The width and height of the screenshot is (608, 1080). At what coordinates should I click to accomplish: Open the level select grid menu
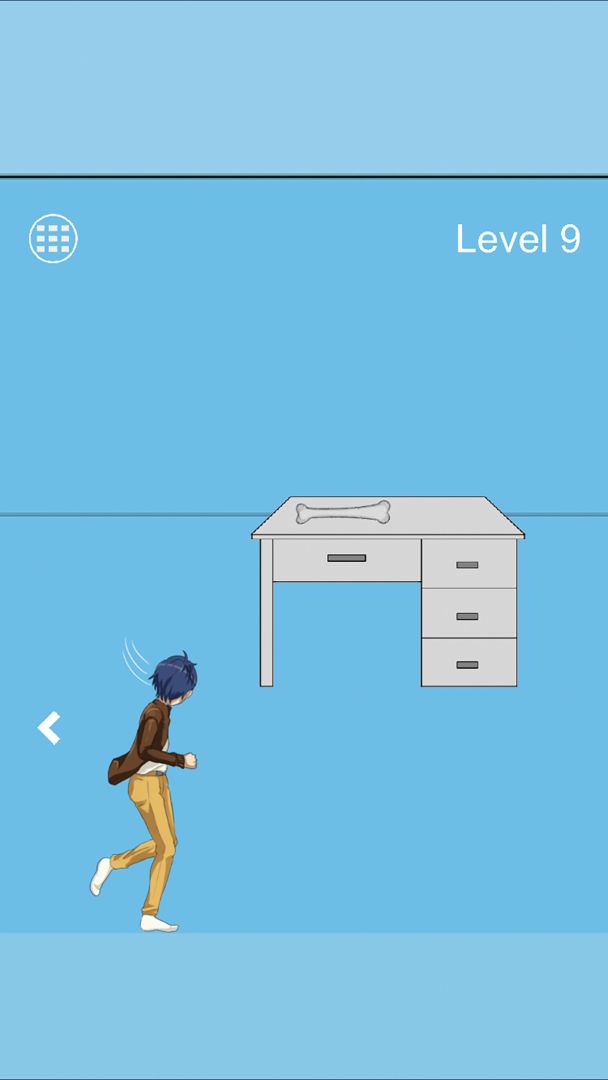[53, 239]
